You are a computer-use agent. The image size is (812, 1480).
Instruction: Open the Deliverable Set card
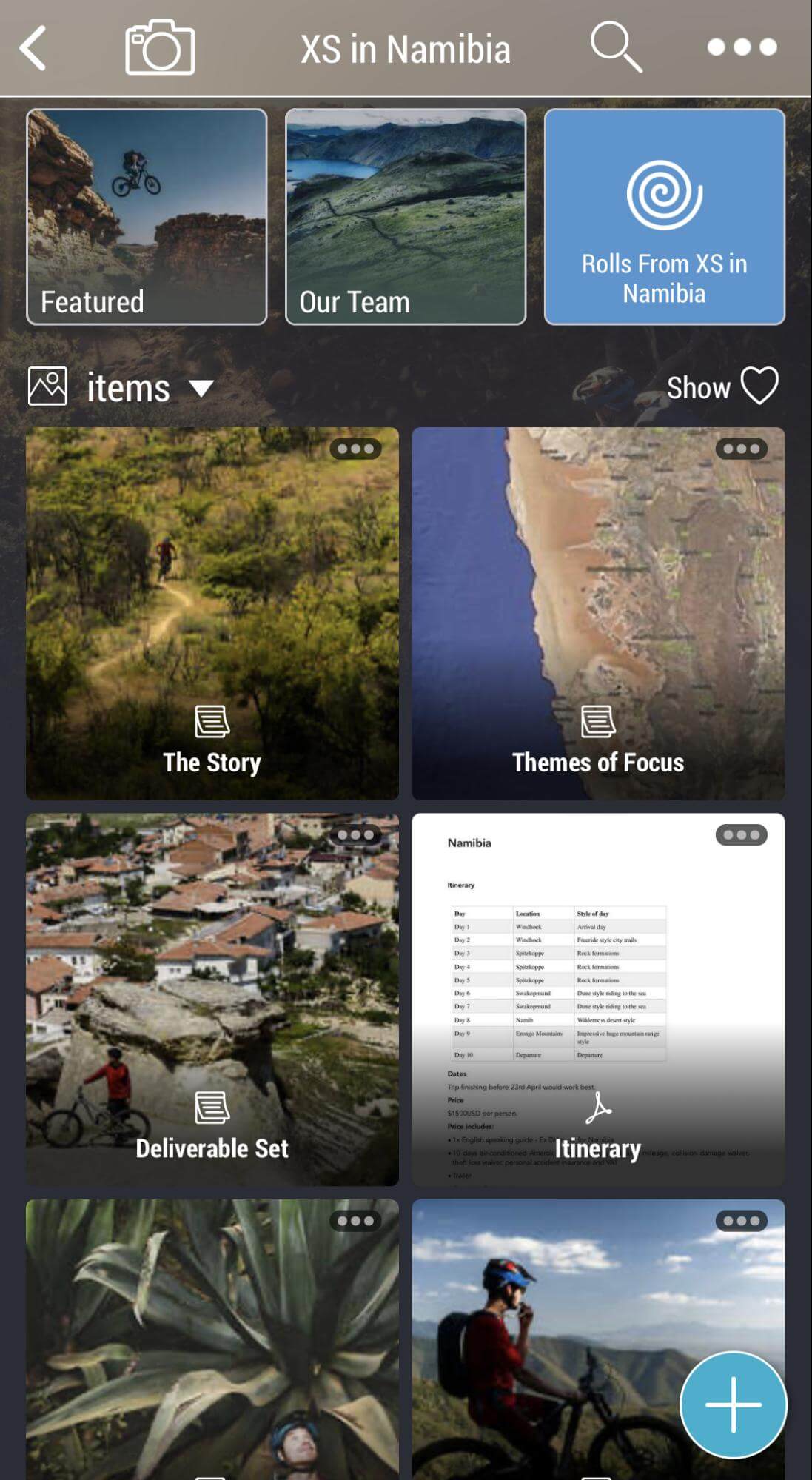(x=212, y=999)
